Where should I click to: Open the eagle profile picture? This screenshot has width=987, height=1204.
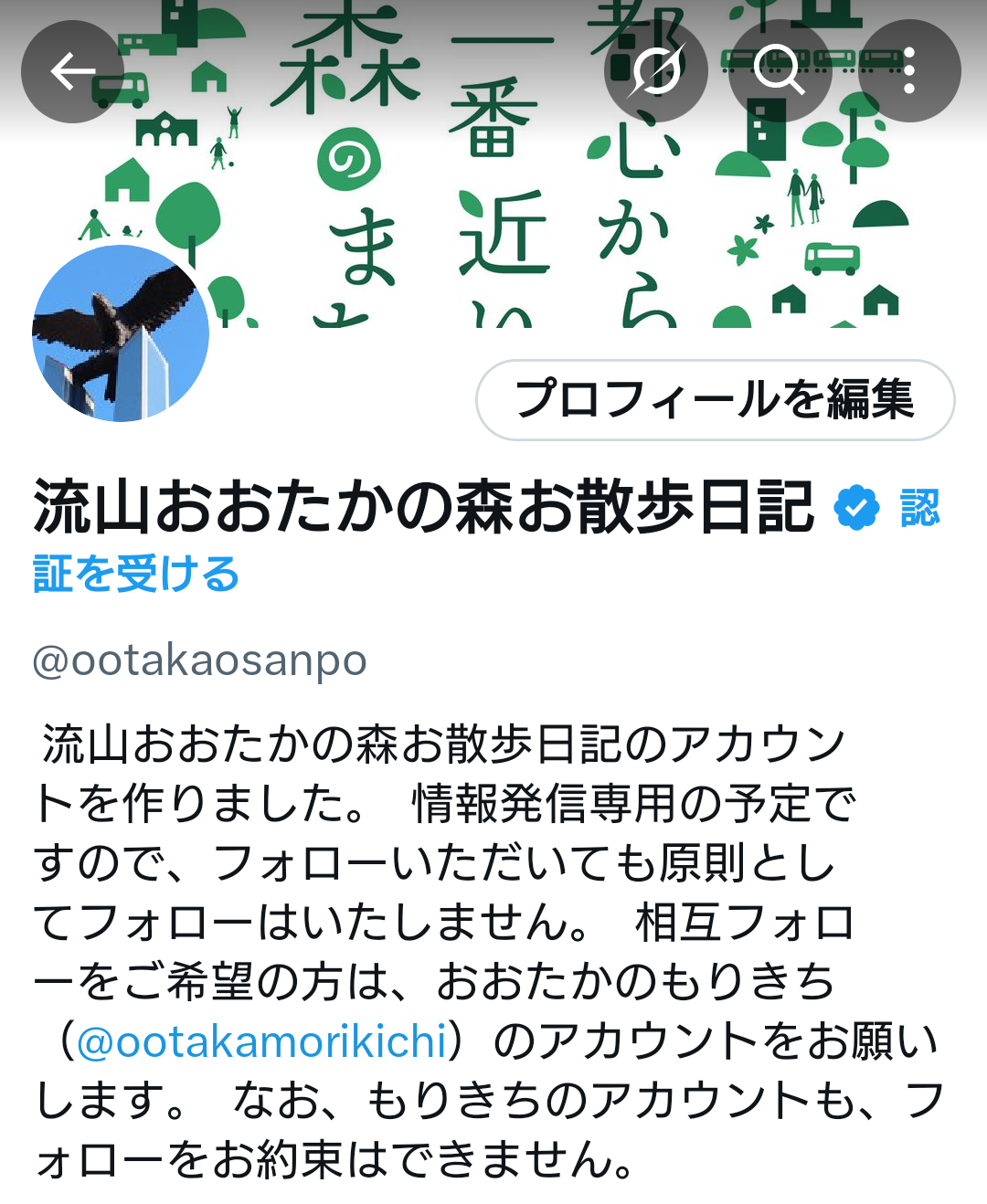tap(121, 333)
